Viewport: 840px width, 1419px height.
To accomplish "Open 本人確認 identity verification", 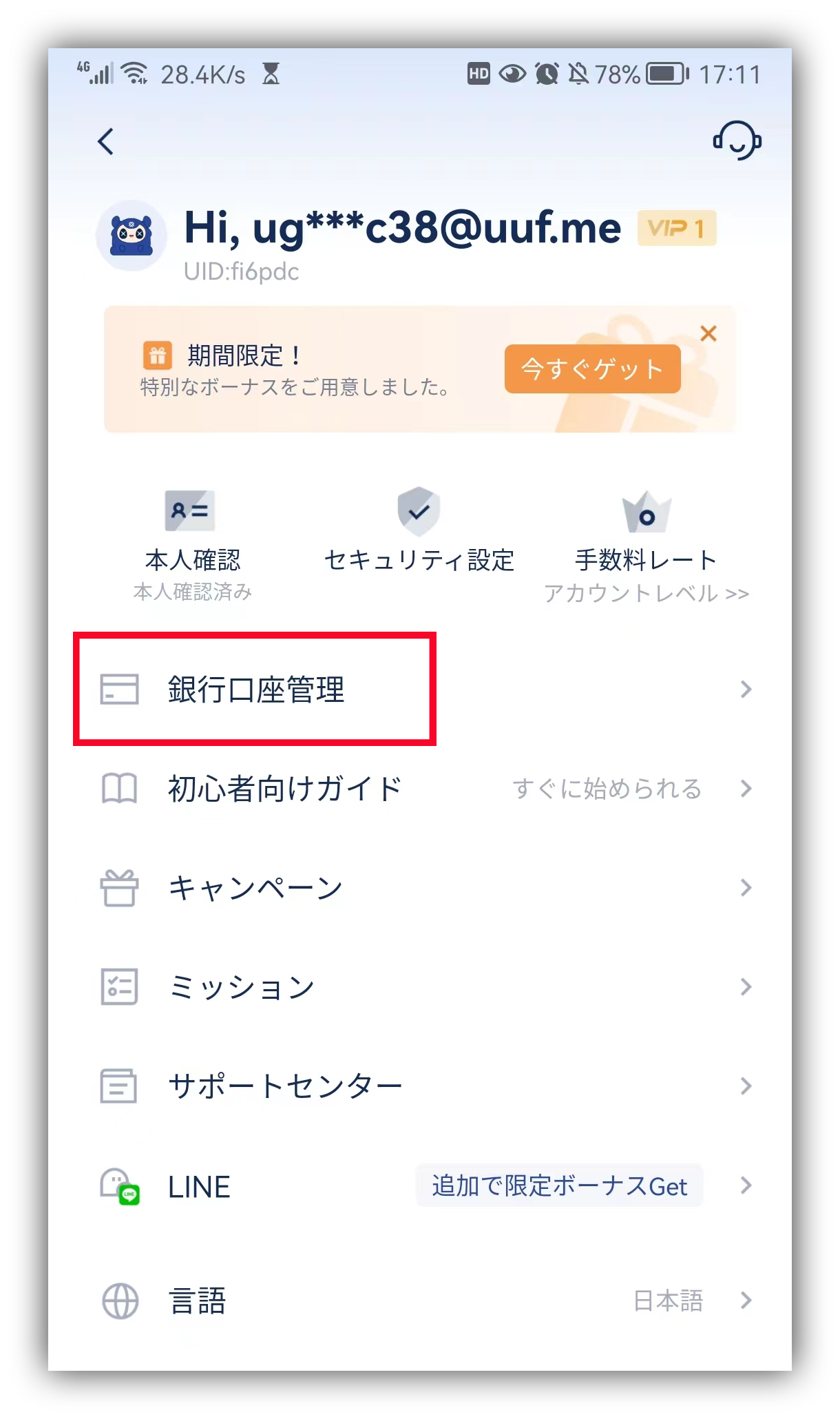I will click(x=192, y=544).
